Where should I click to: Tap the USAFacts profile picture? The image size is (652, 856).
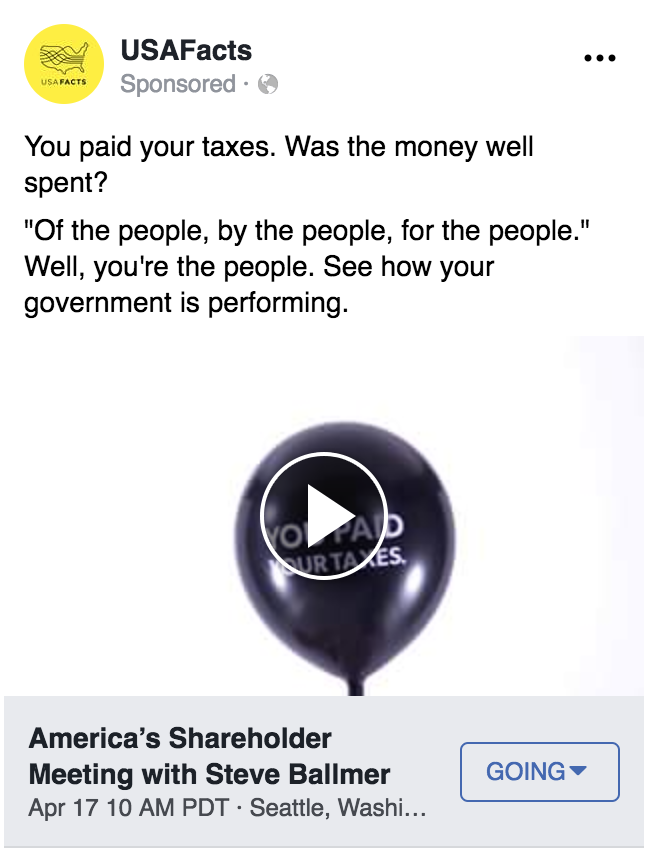63,64
